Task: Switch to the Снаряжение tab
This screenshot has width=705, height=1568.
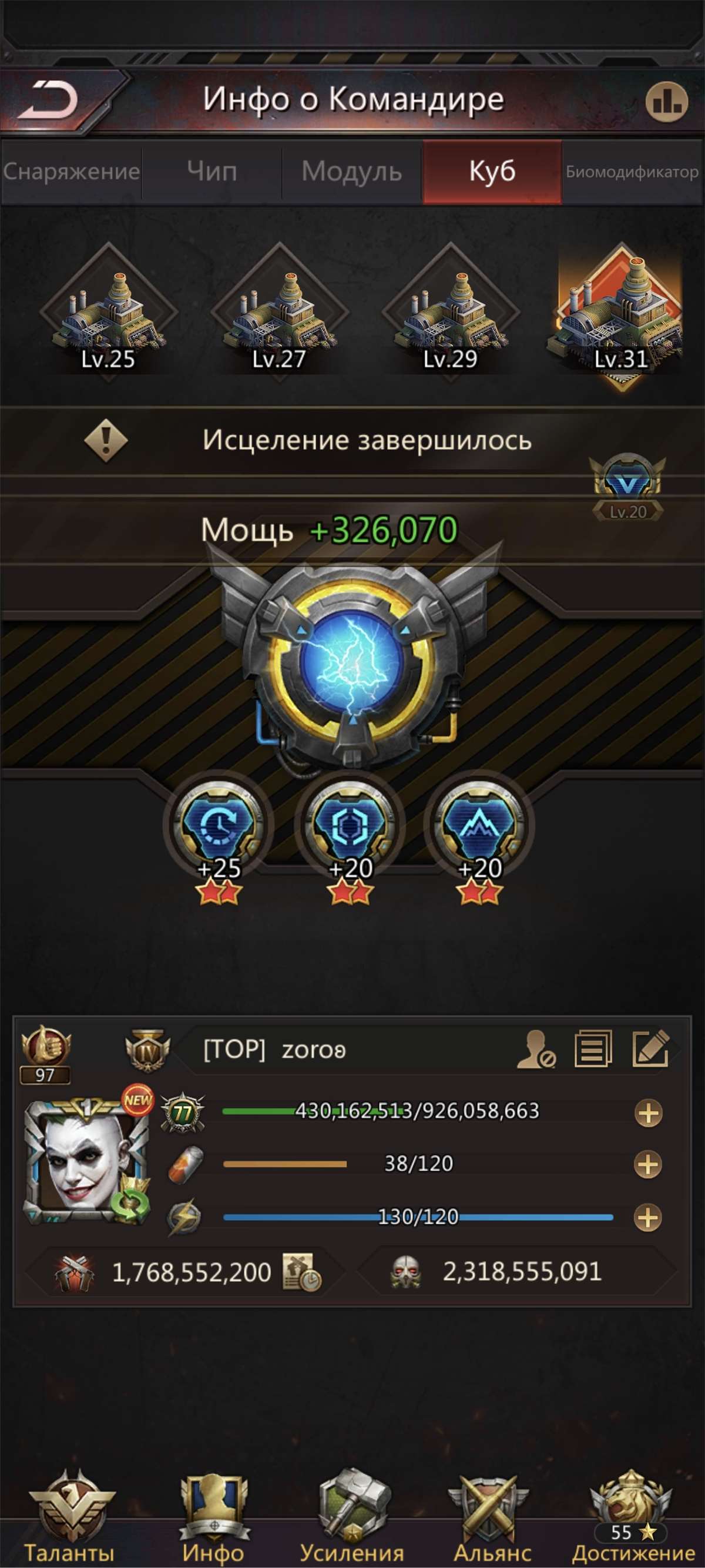Action: pos(71,172)
